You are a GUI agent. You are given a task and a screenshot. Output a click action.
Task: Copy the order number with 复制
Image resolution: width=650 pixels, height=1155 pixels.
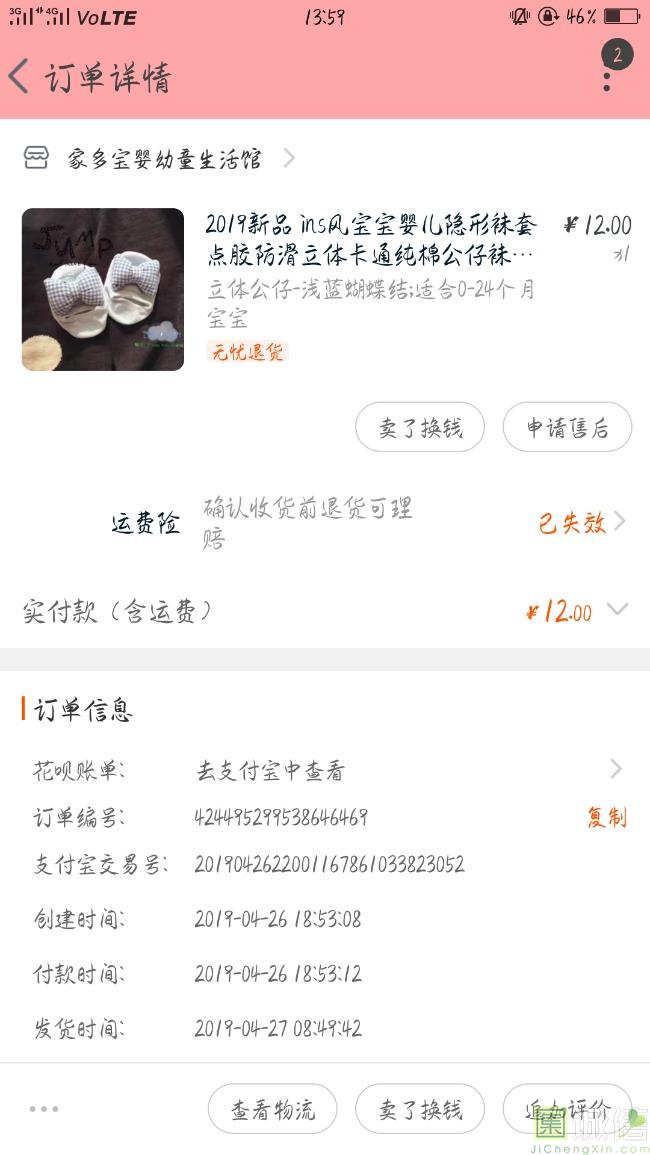pos(606,817)
